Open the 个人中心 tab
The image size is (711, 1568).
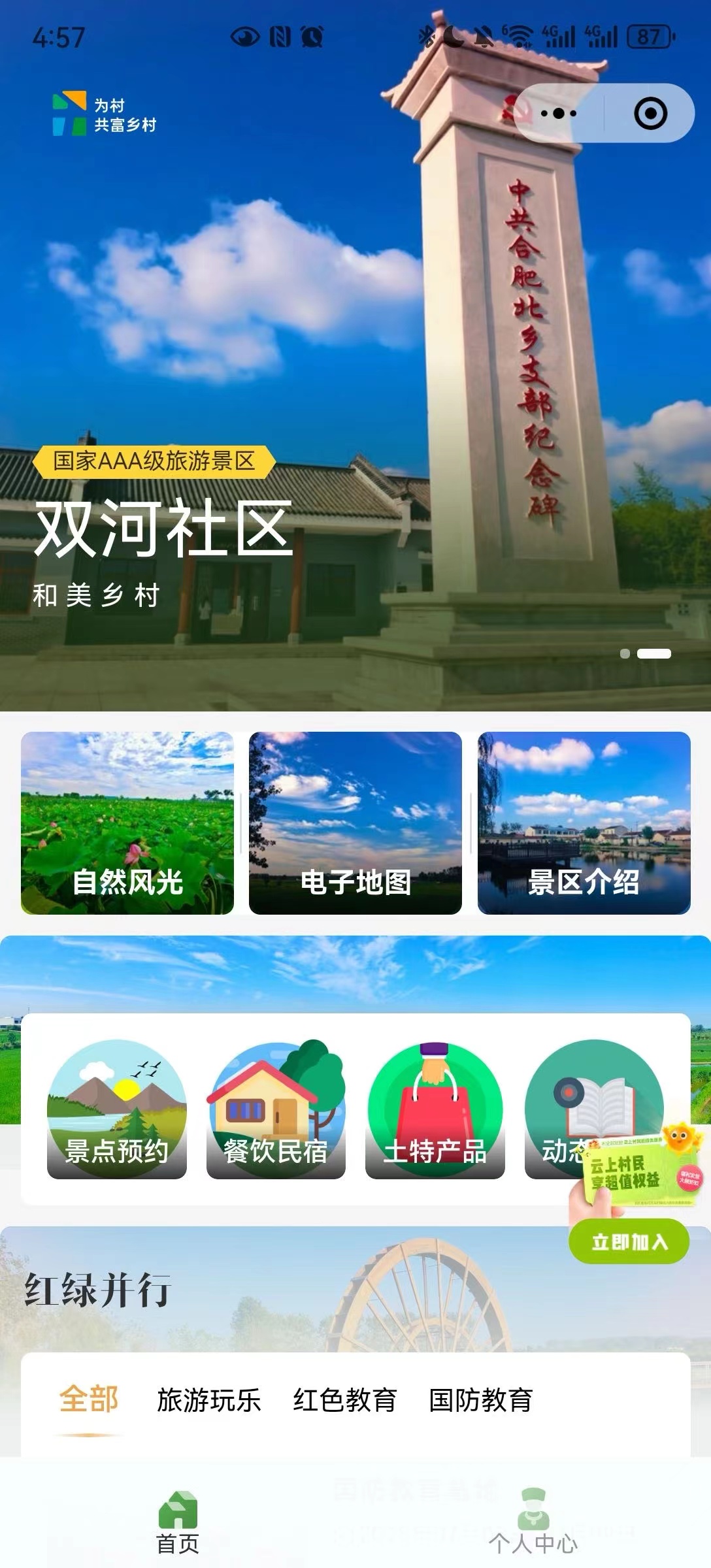pyautogui.click(x=533, y=1524)
